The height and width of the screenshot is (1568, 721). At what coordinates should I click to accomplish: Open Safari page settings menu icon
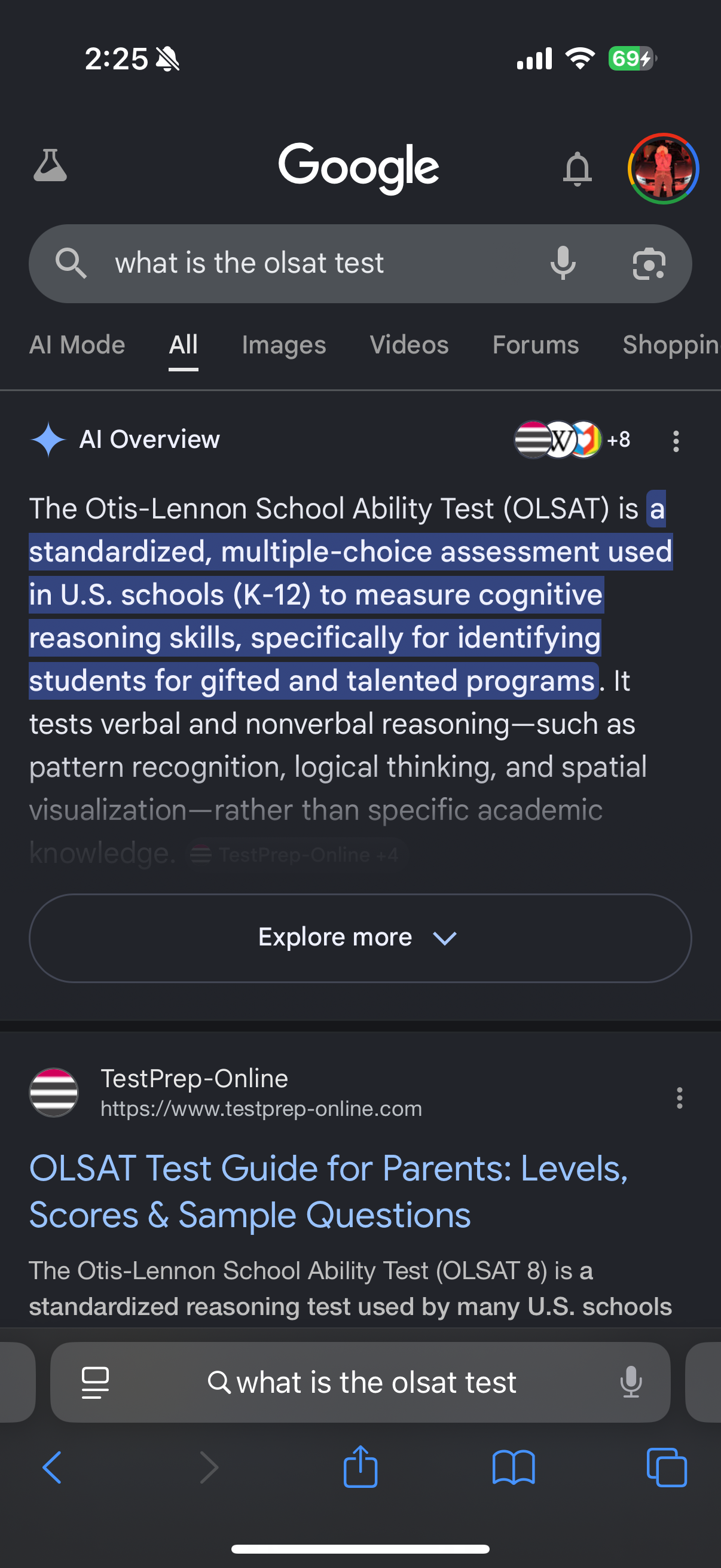96,1383
